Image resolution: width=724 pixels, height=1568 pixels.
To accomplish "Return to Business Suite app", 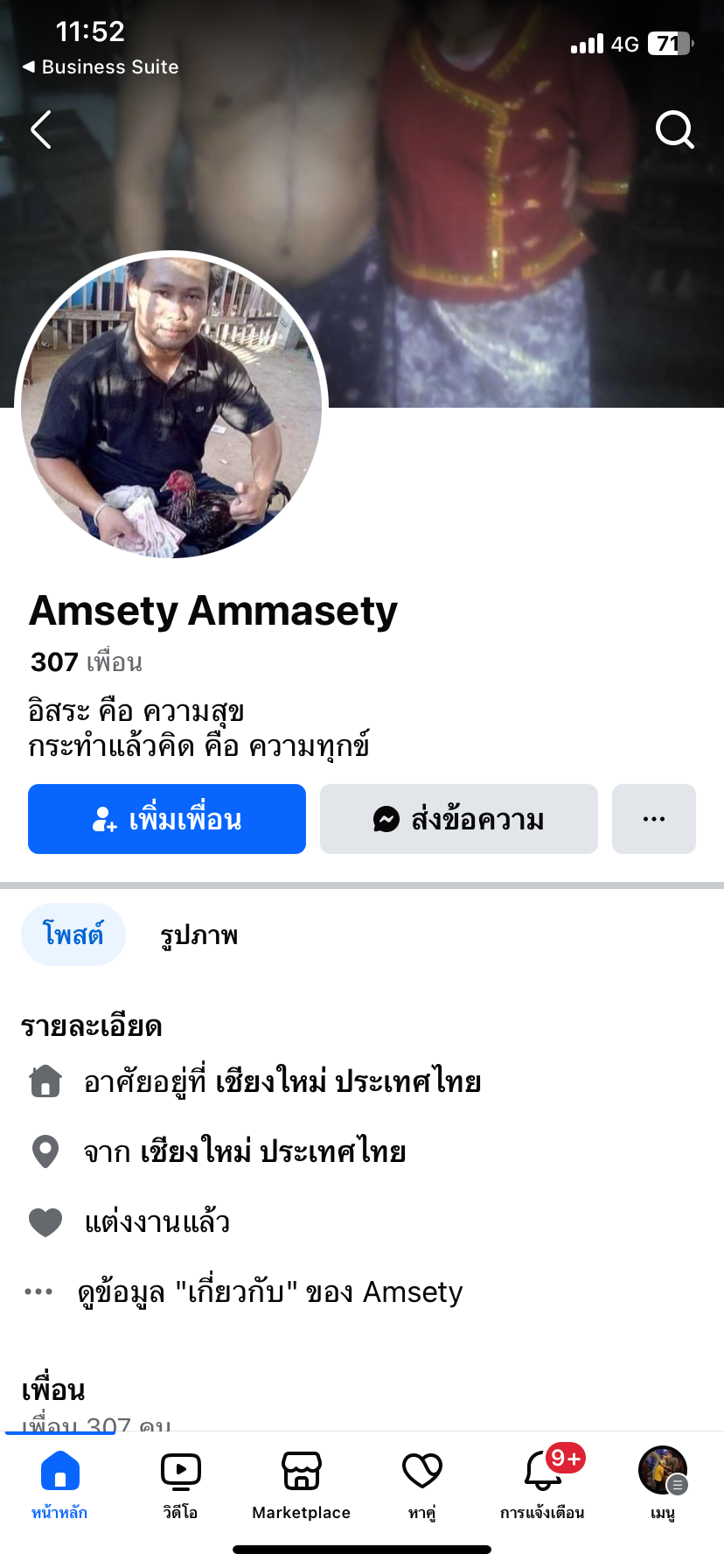I will (x=101, y=67).
